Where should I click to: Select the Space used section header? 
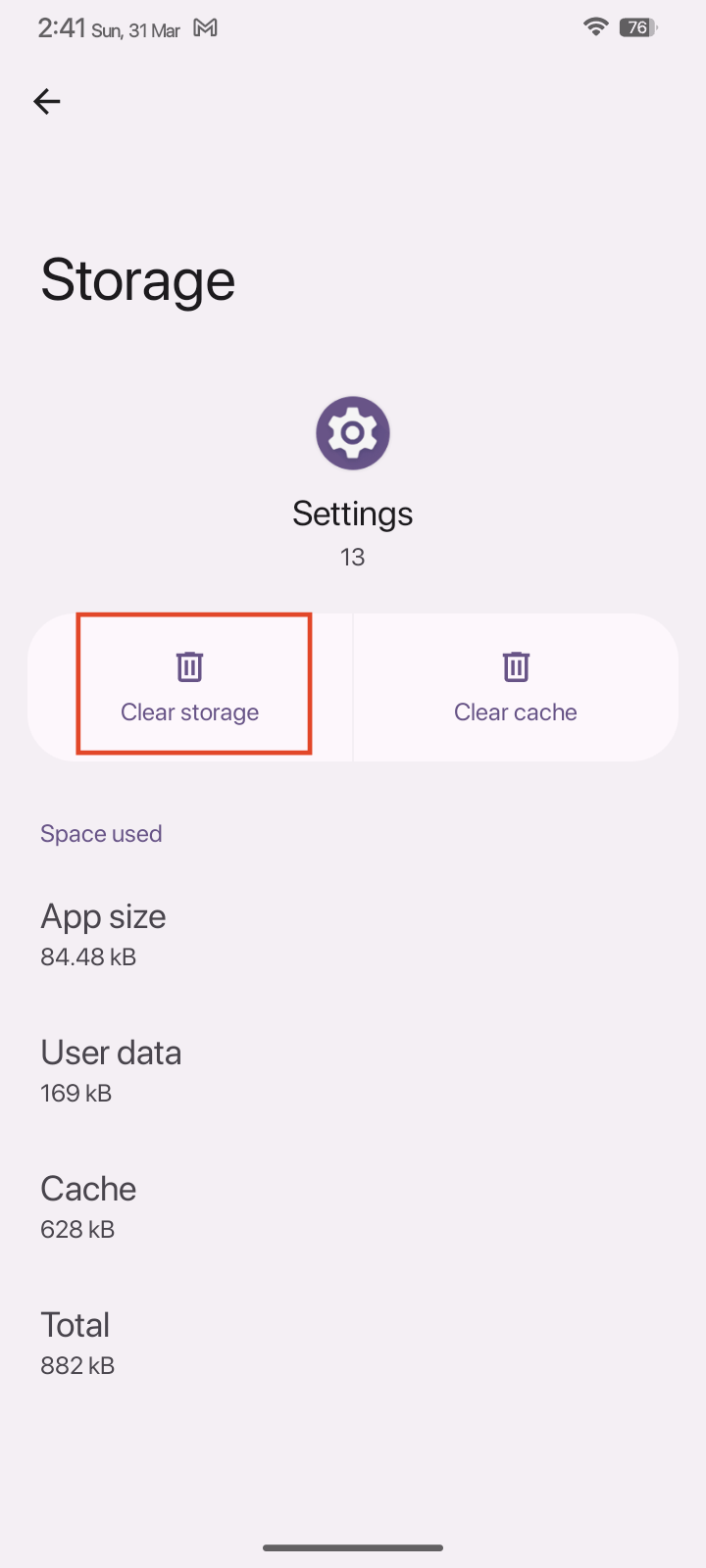(x=101, y=833)
